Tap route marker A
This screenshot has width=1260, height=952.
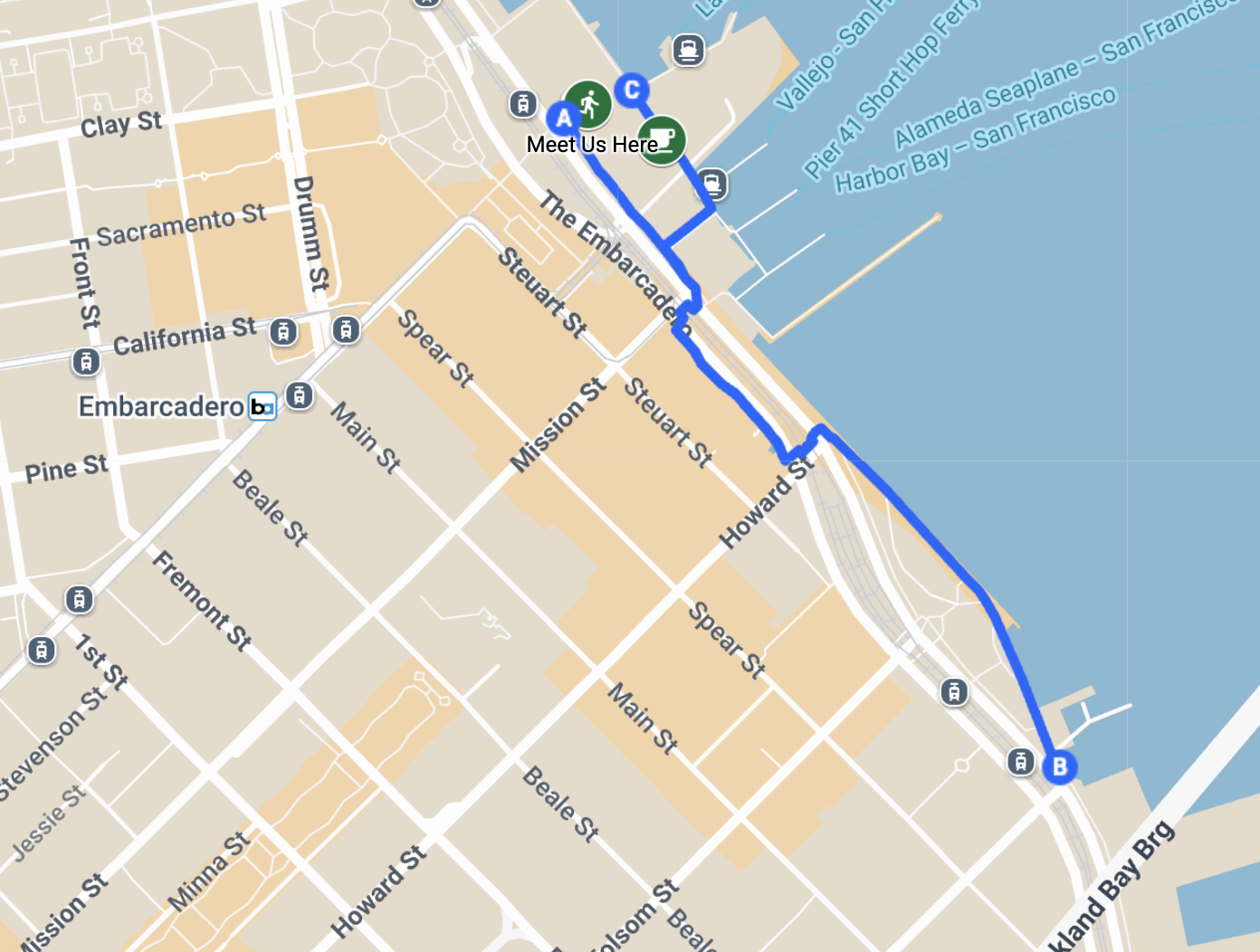coord(563,118)
